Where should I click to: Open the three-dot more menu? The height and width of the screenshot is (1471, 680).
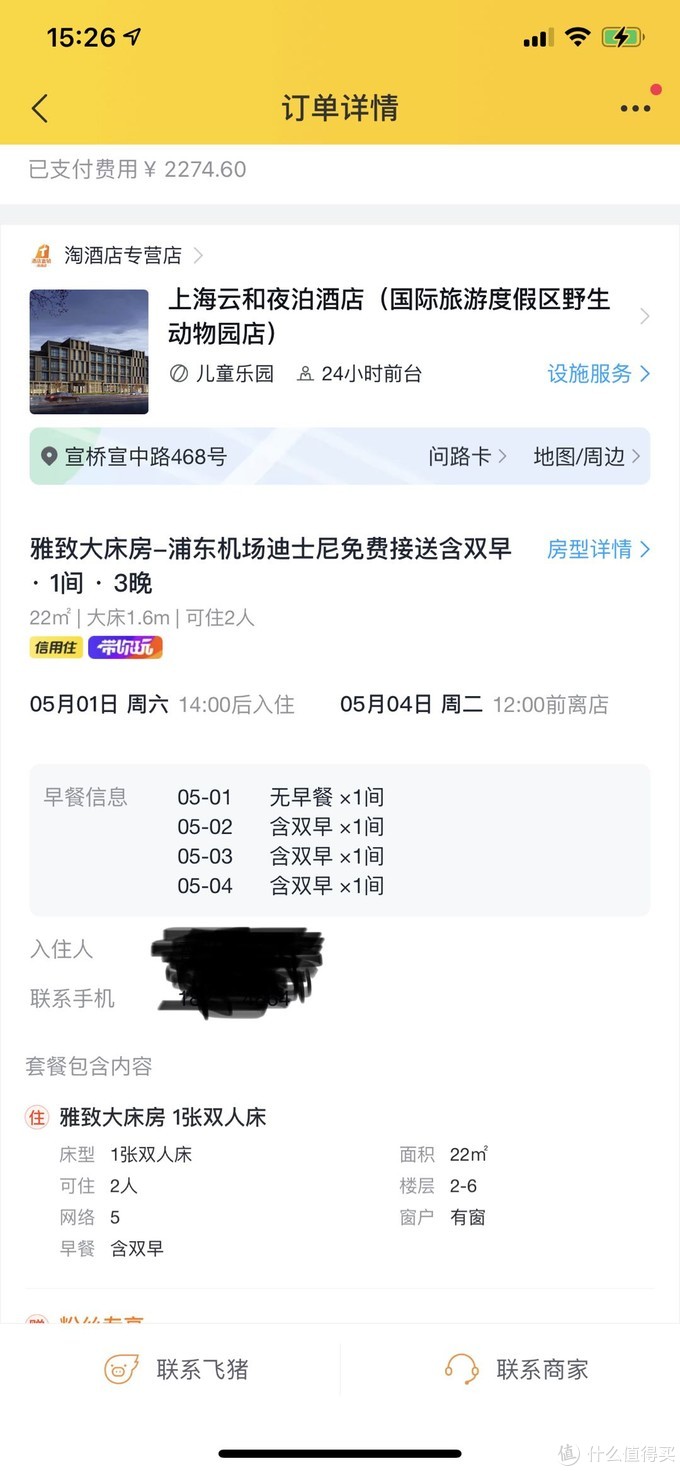tap(635, 108)
